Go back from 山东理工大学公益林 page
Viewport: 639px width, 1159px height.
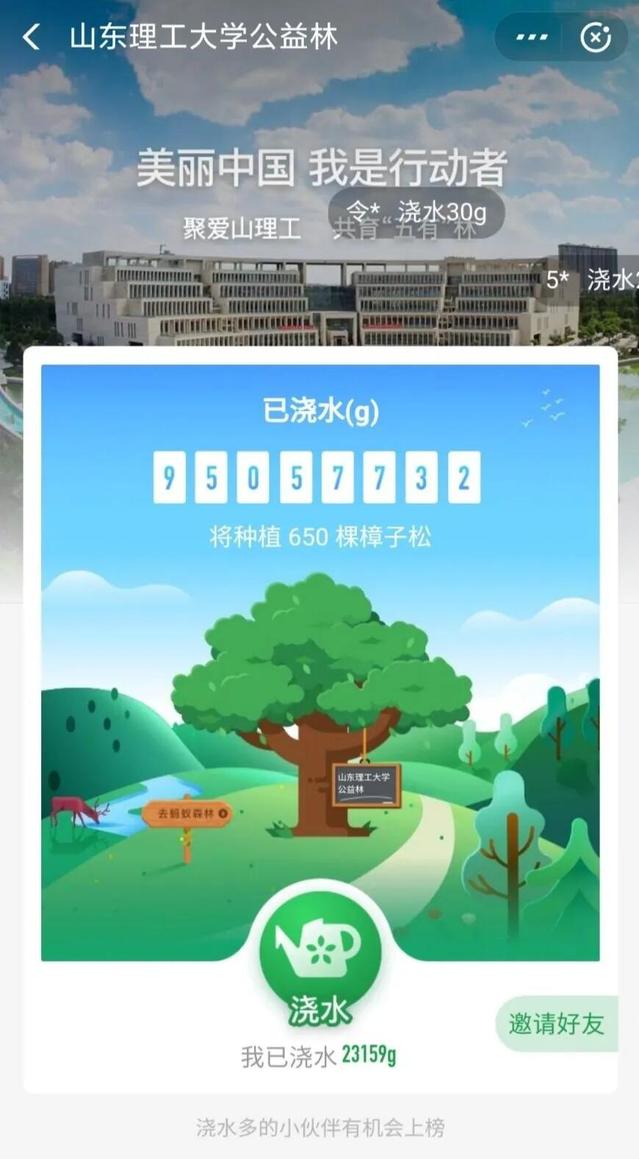[32, 38]
